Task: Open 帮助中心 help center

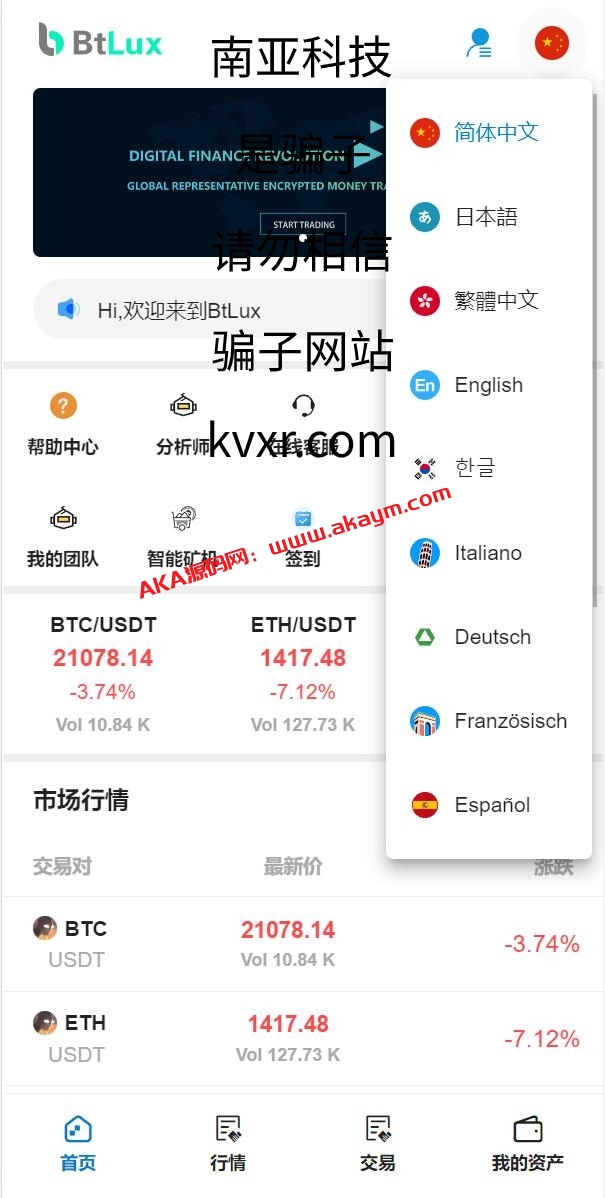Action: [63, 425]
